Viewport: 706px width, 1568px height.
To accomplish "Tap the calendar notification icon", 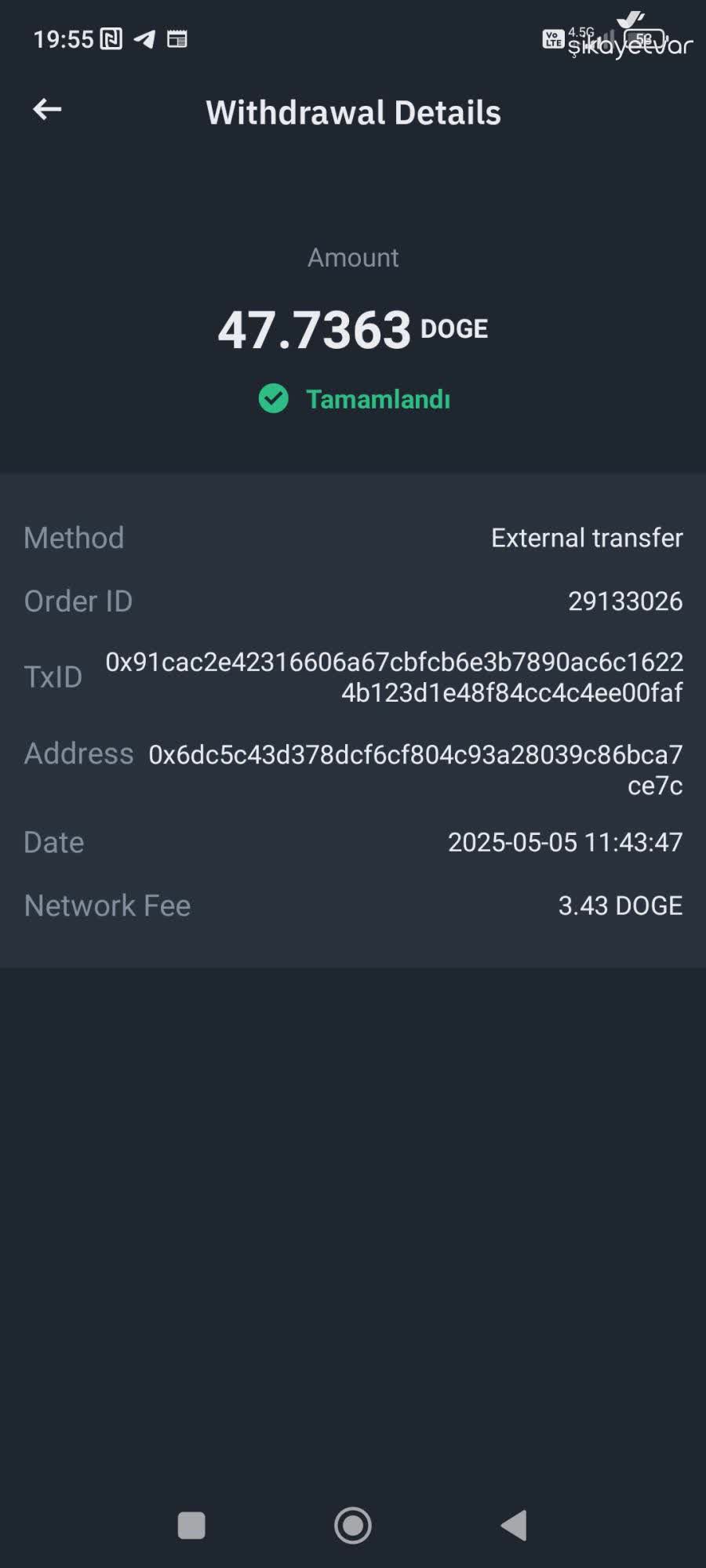I will tap(179, 38).
